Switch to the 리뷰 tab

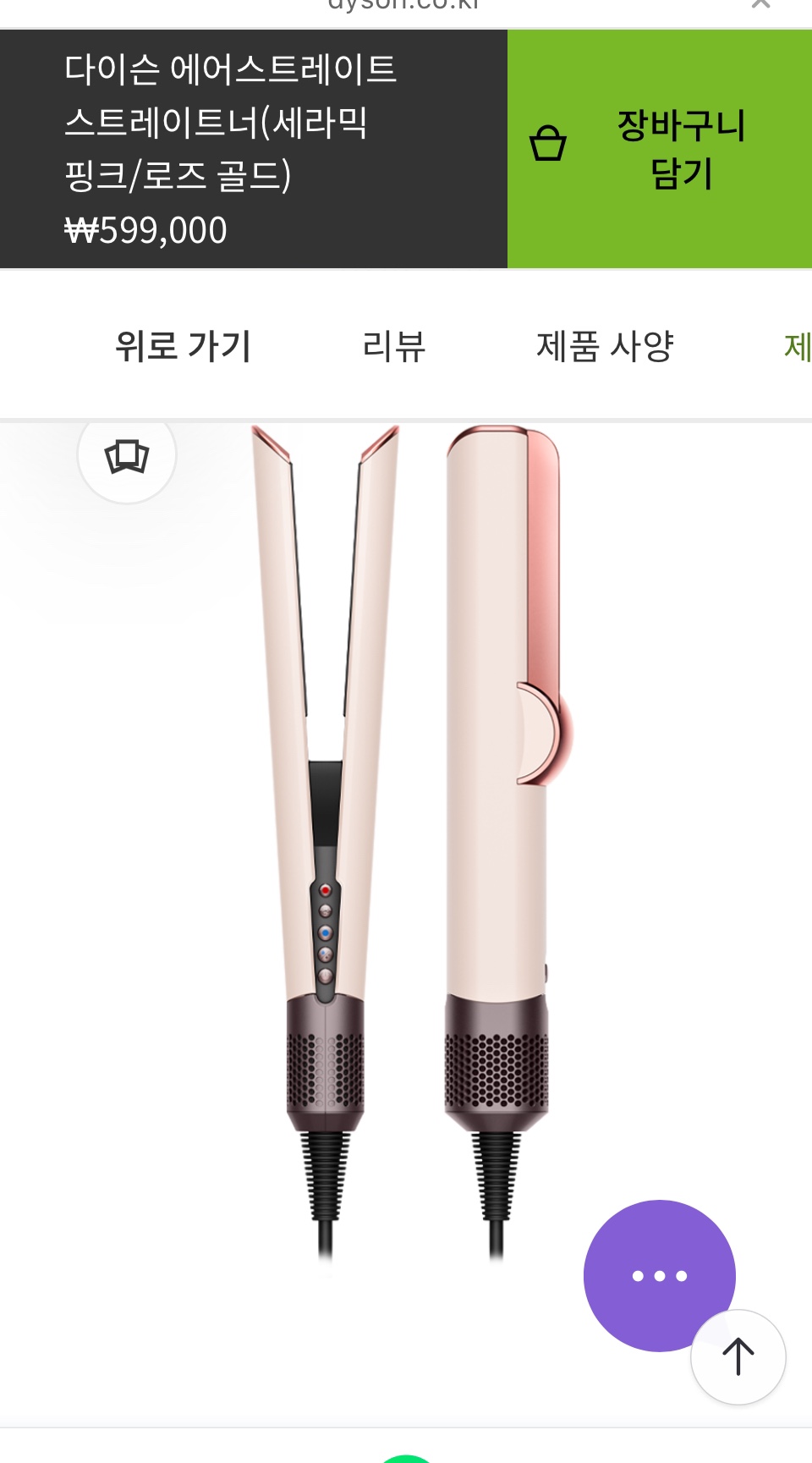tap(393, 346)
